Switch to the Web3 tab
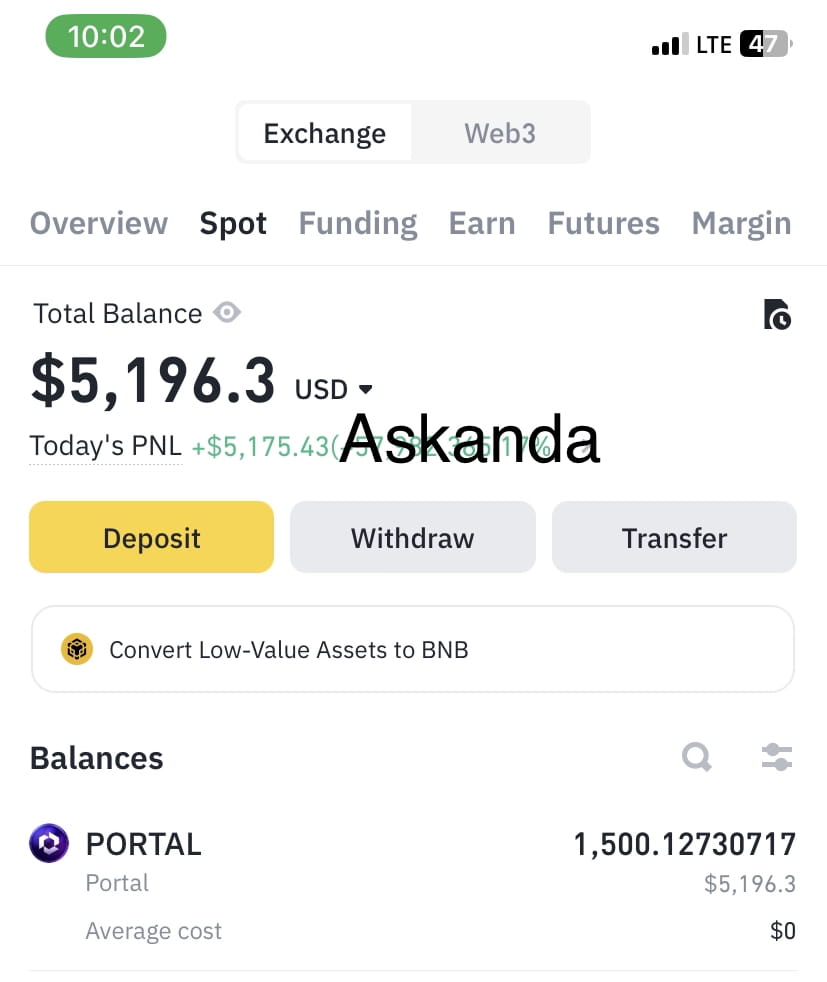Screen dimensions: 827x982 coord(500,131)
